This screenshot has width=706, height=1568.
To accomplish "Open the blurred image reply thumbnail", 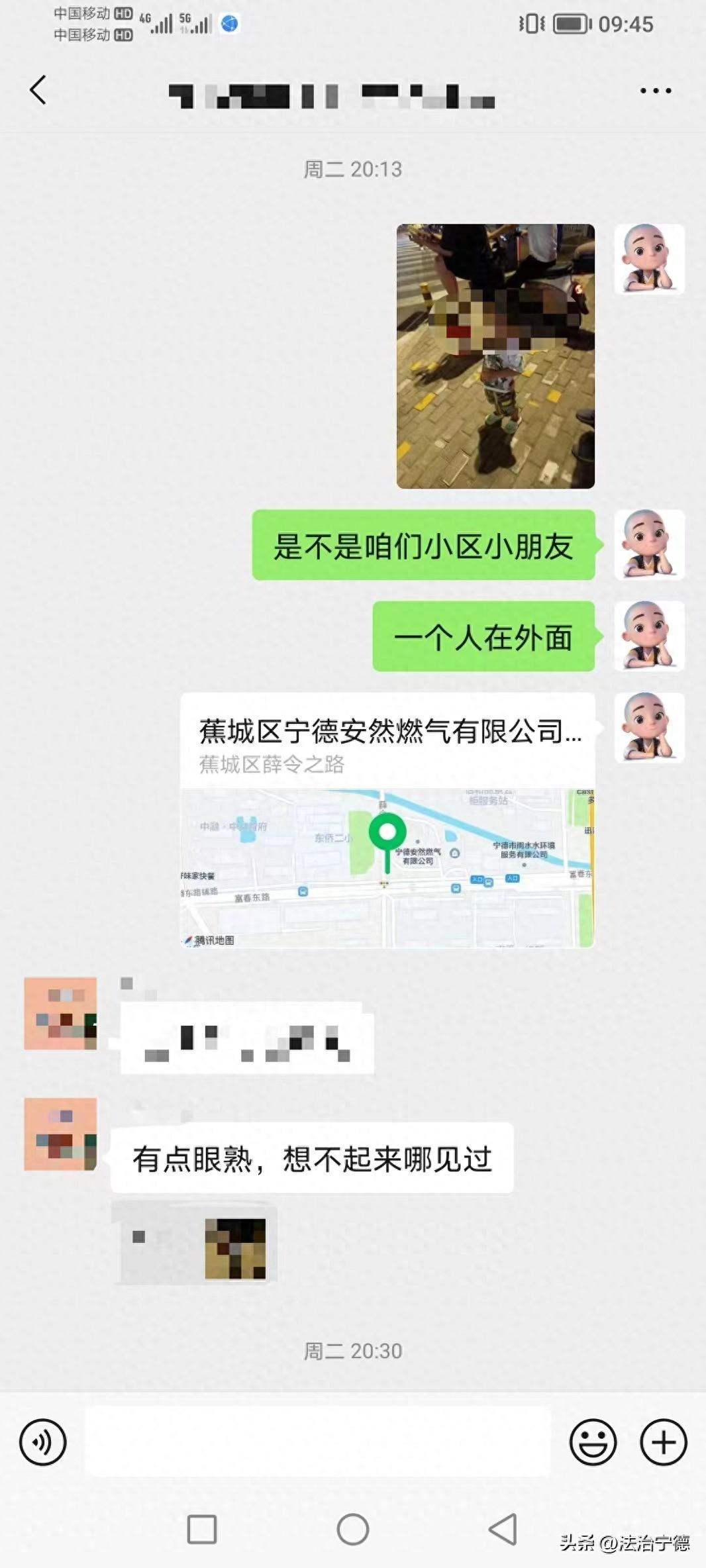I will pos(195,1243).
